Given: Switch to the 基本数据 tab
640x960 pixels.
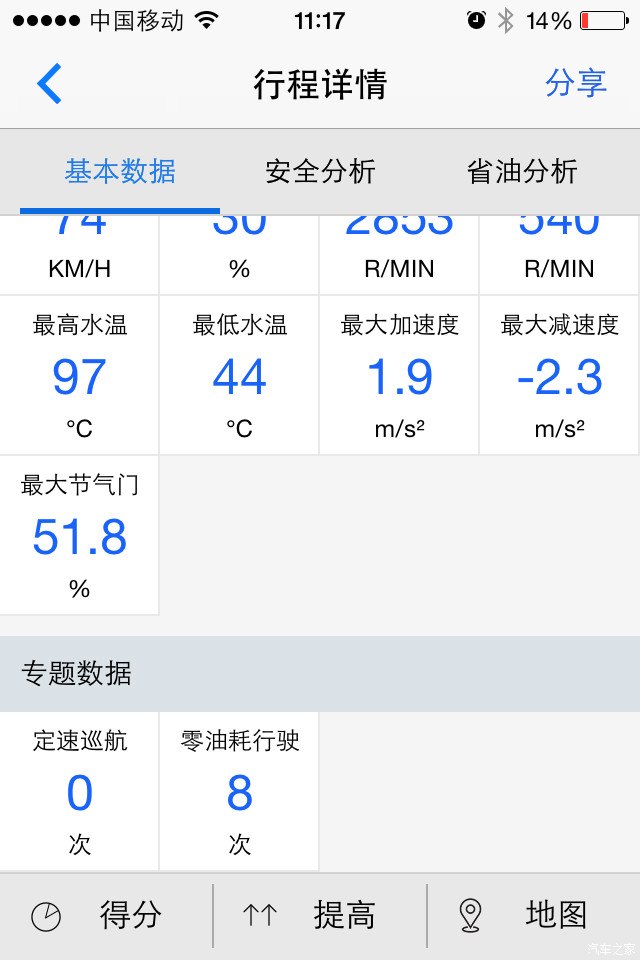Looking at the screenshot, I should (120, 172).
